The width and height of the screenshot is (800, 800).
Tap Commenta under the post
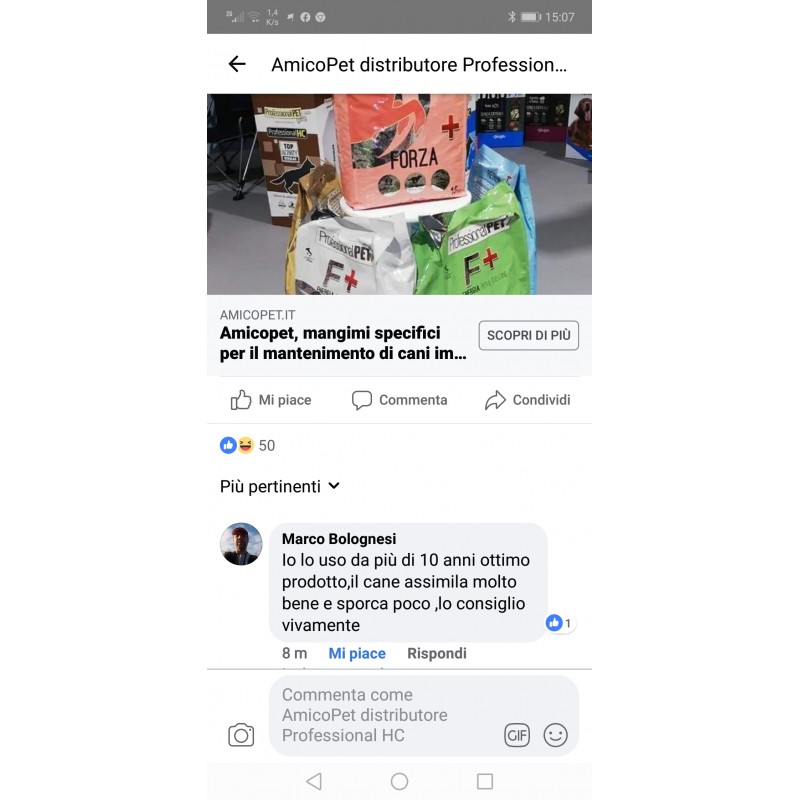(399, 400)
